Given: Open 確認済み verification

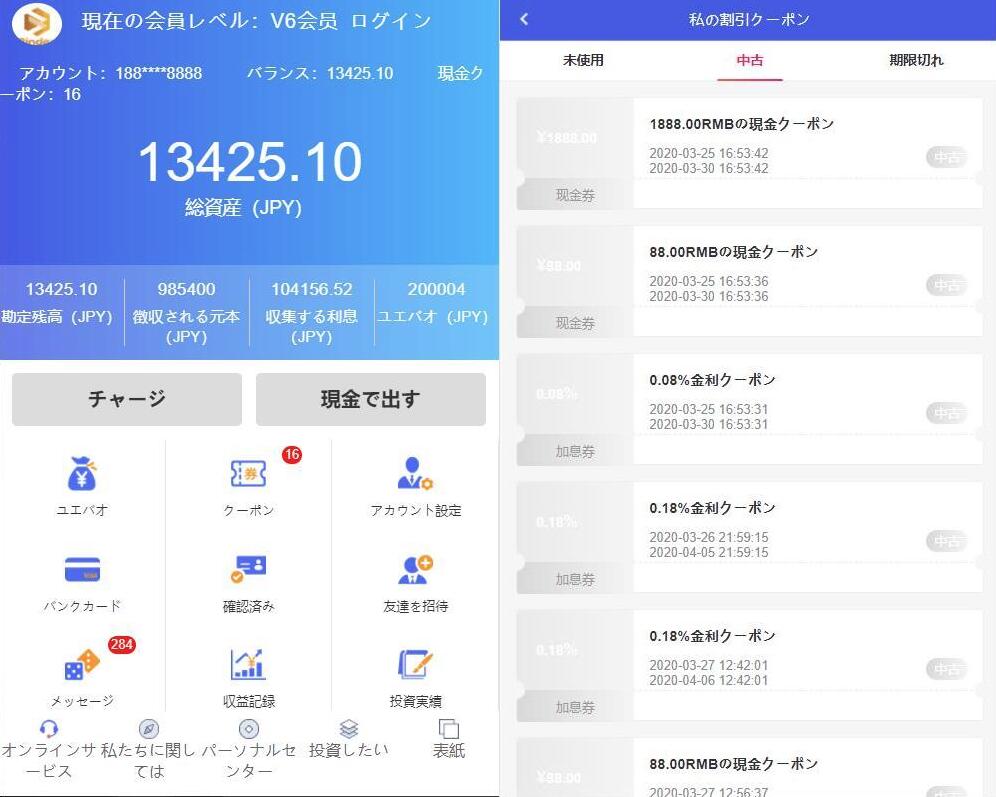Looking at the screenshot, I should point(249,582).
